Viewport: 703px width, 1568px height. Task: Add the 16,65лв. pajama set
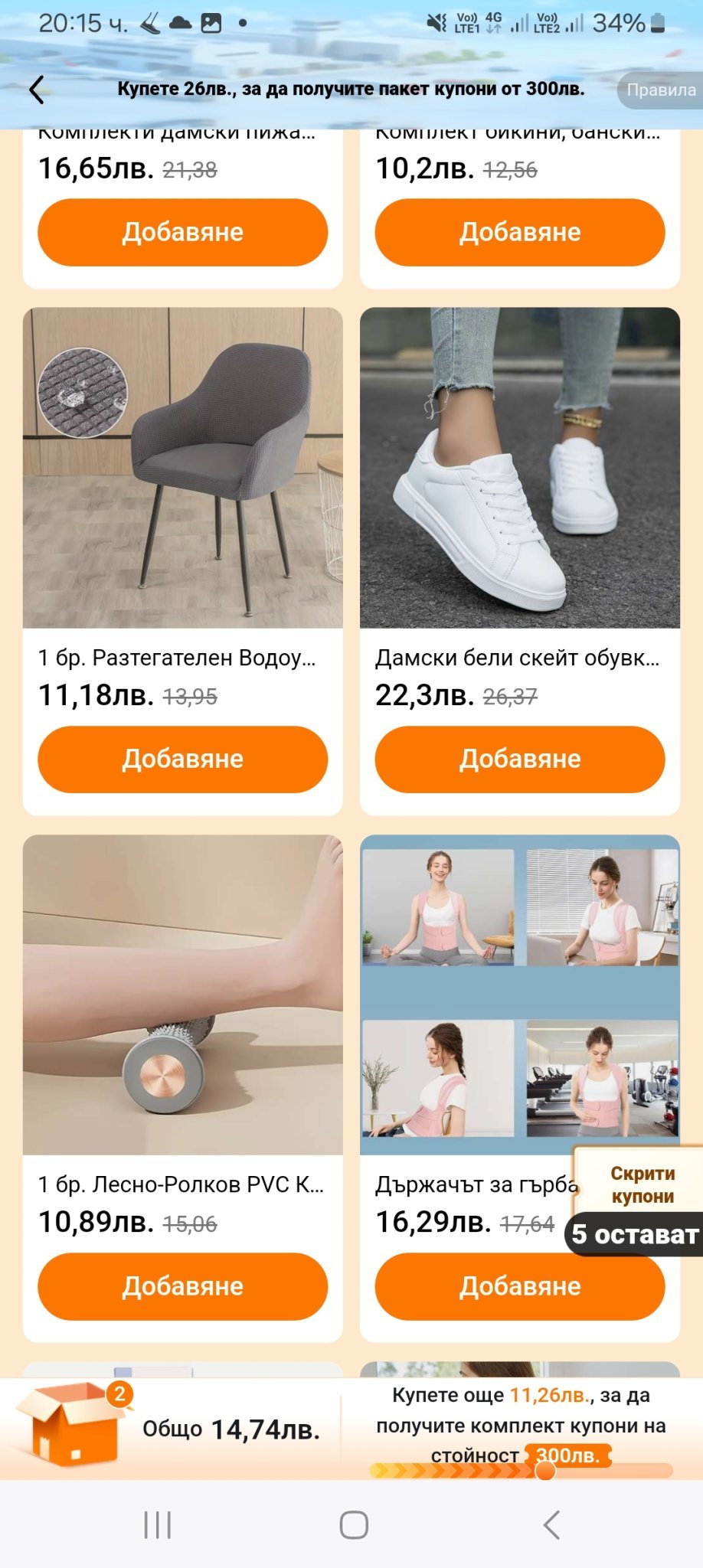(182, 232)
